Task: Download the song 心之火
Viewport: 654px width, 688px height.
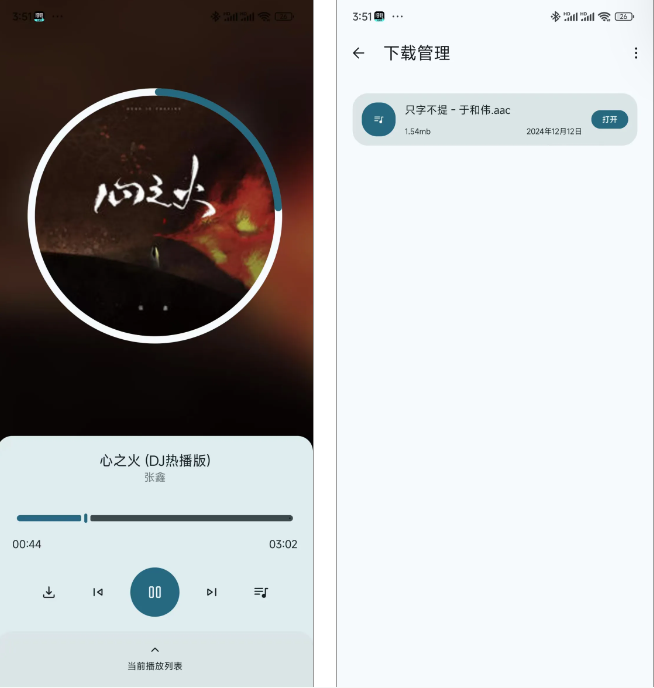Action: (49, 592)
